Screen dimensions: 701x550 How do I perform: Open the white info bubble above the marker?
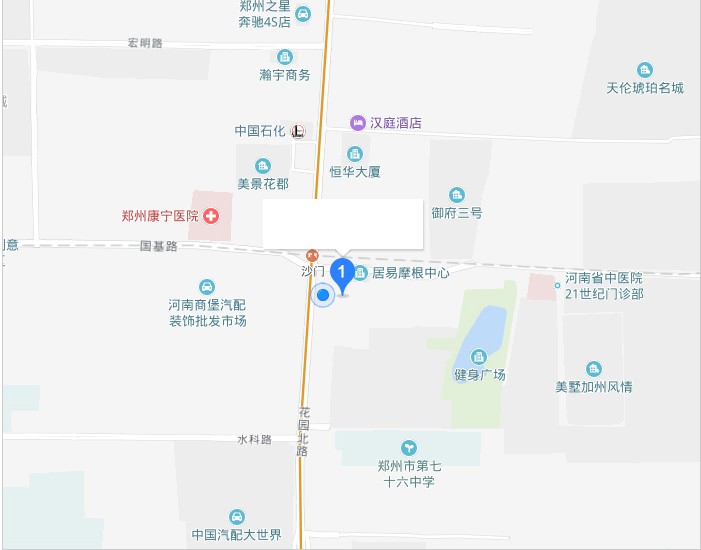343,222
